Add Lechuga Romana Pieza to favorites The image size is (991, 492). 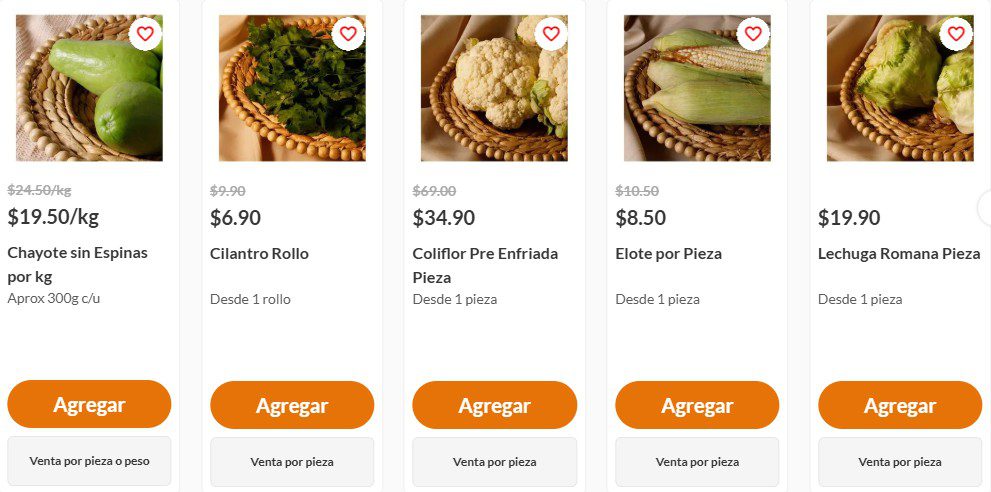[956, 34]
